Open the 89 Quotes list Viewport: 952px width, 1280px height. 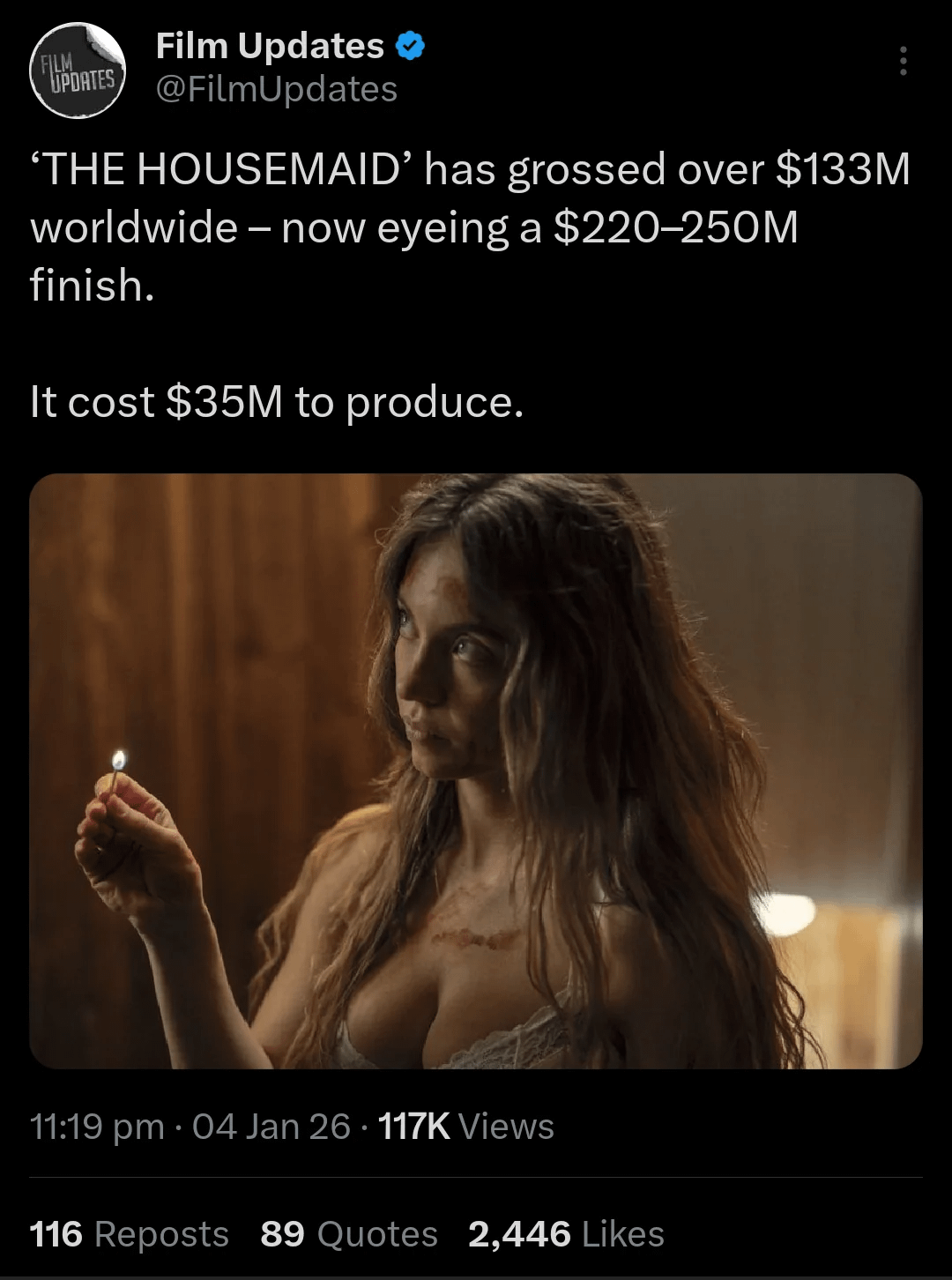[349, 1234]
